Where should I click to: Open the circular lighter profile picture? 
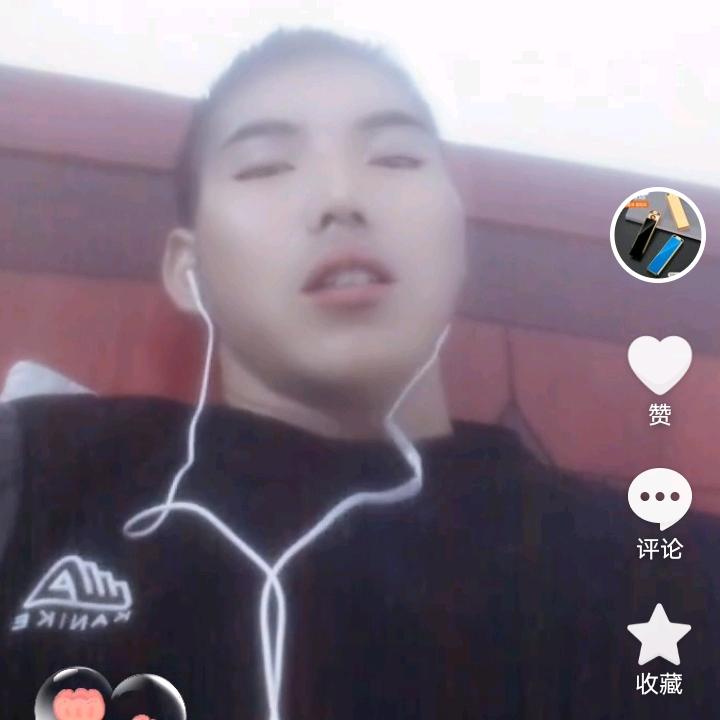tap(658, 236)
